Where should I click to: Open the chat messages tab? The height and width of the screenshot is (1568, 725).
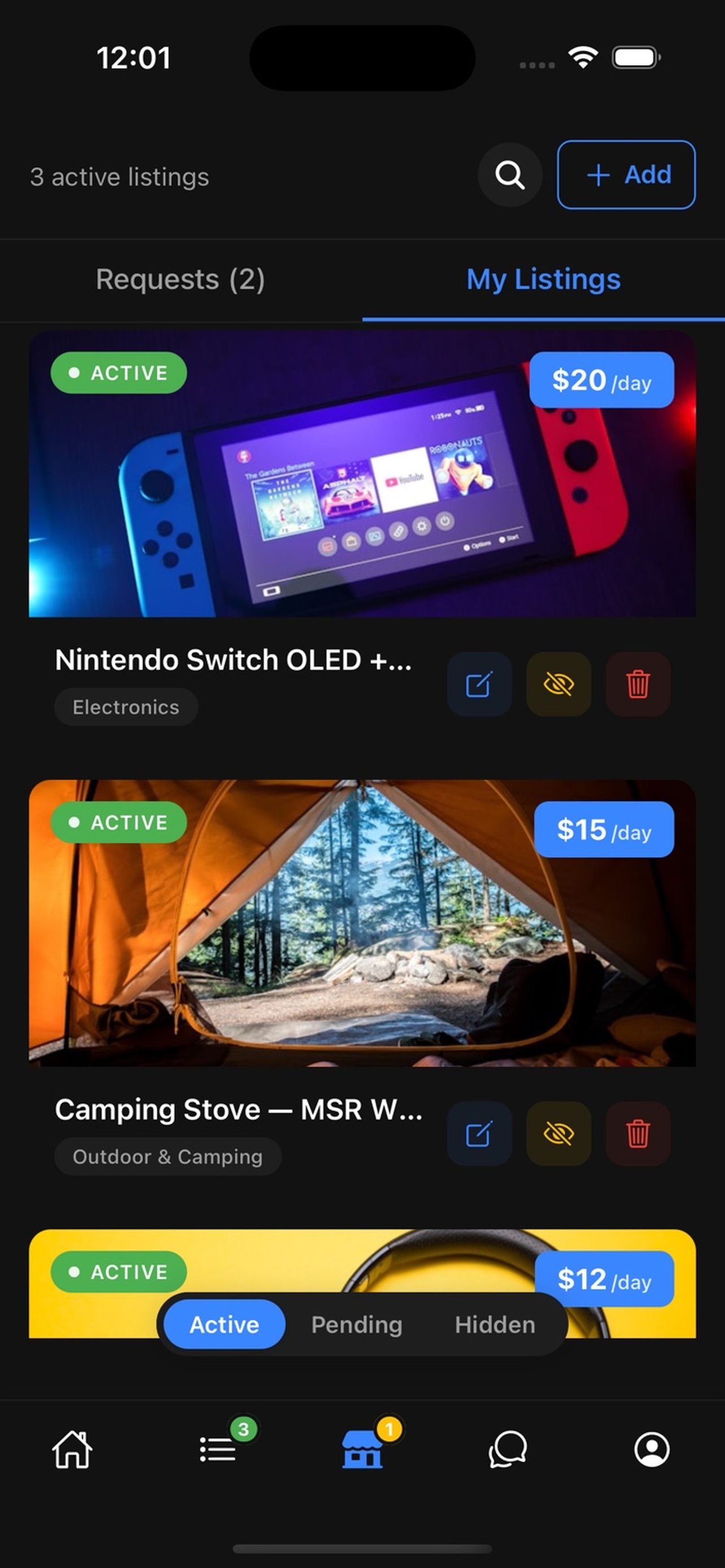point(507,1449)
